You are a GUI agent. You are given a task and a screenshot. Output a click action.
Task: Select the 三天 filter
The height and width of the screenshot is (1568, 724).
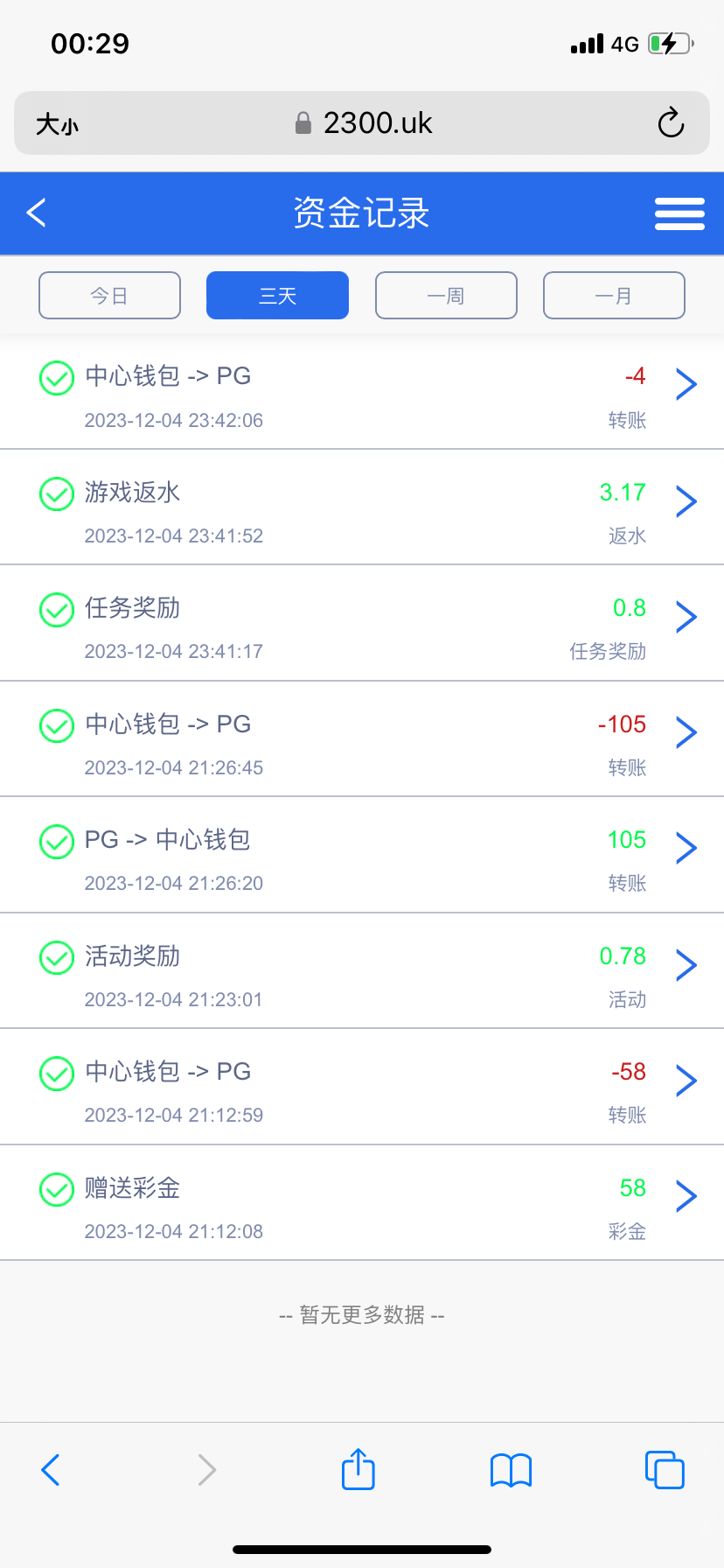click(x=277, y=296)
